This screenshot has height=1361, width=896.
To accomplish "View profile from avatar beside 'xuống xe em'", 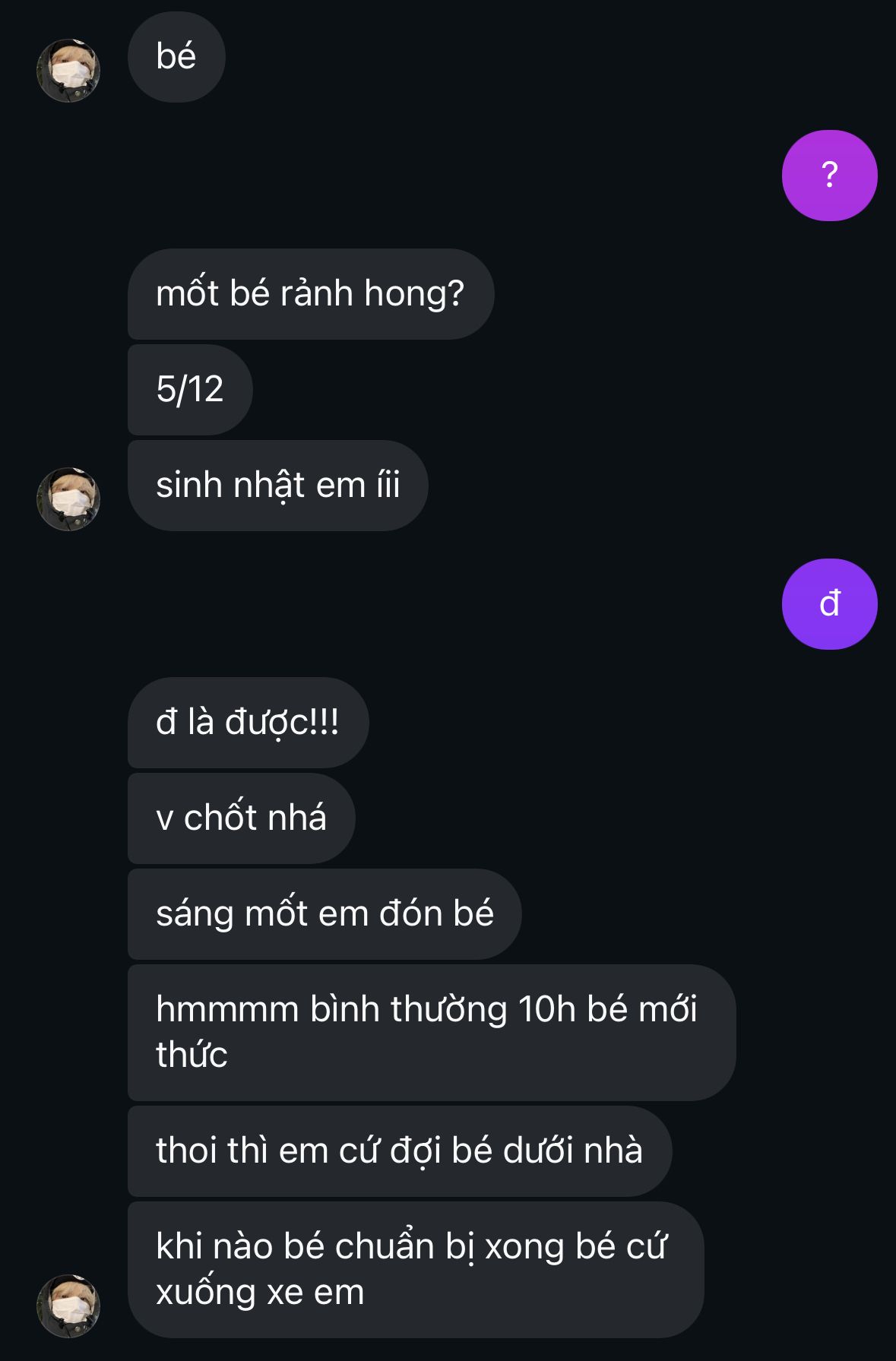I will coord(68,1306).
